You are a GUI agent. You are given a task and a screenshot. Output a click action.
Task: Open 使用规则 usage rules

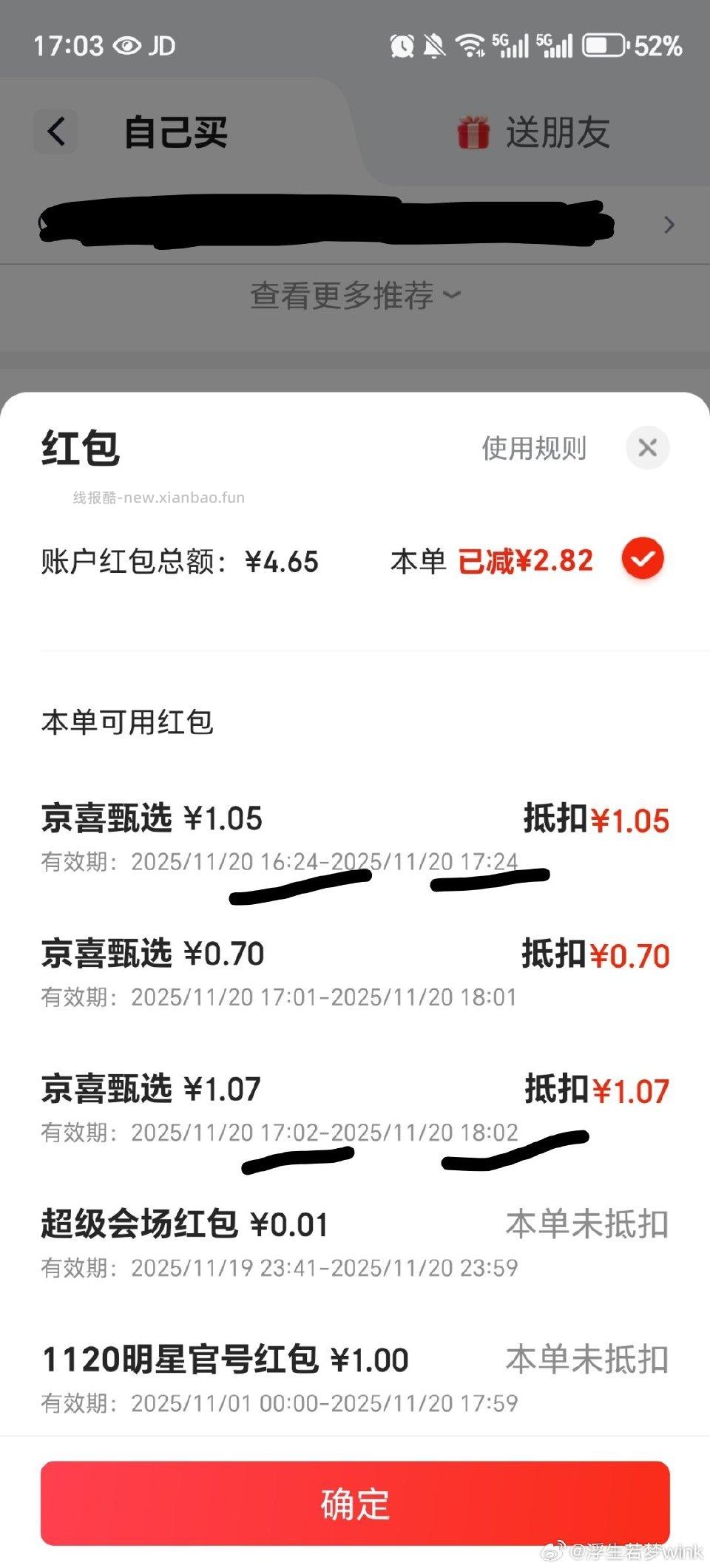(x=534, y=447)
